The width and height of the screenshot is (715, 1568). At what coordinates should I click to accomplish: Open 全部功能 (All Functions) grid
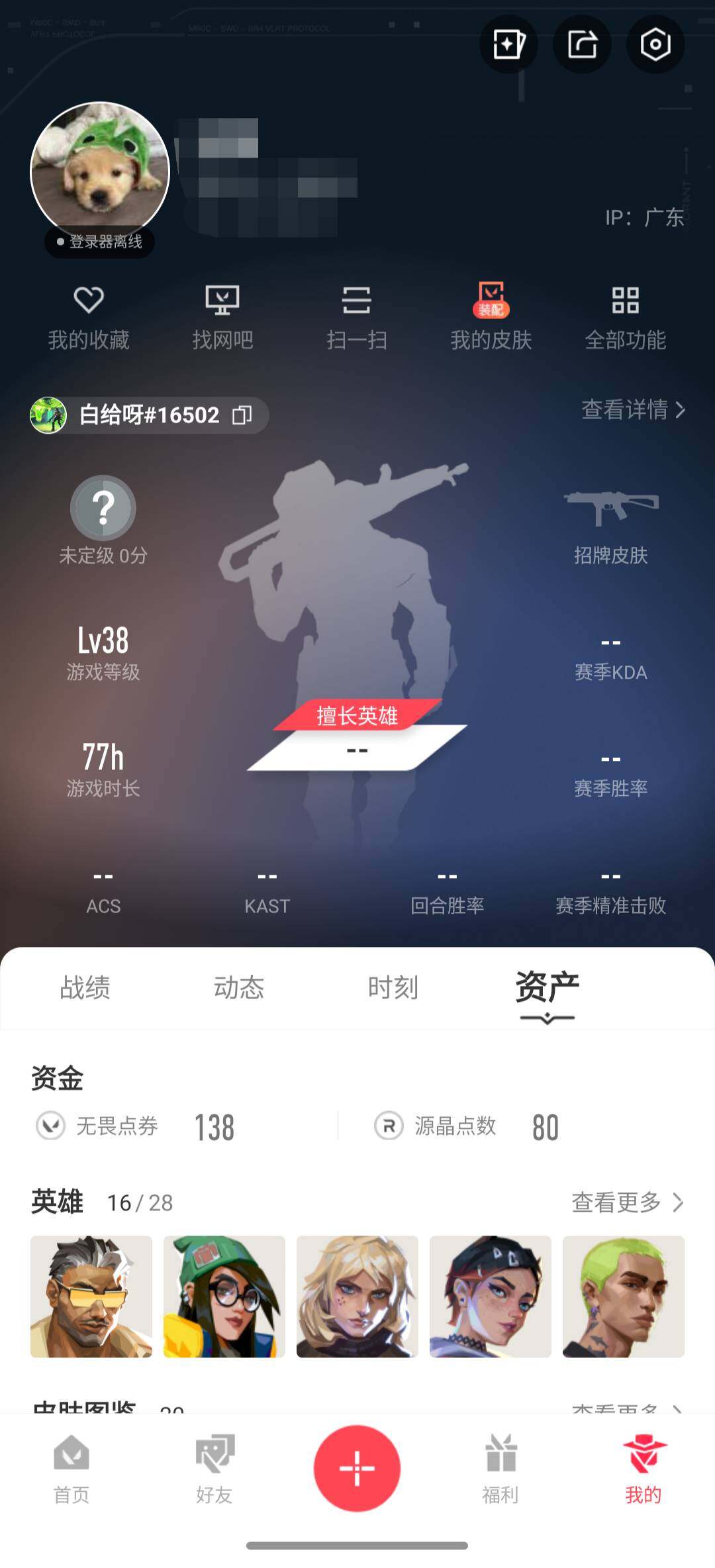click(625, 318)
